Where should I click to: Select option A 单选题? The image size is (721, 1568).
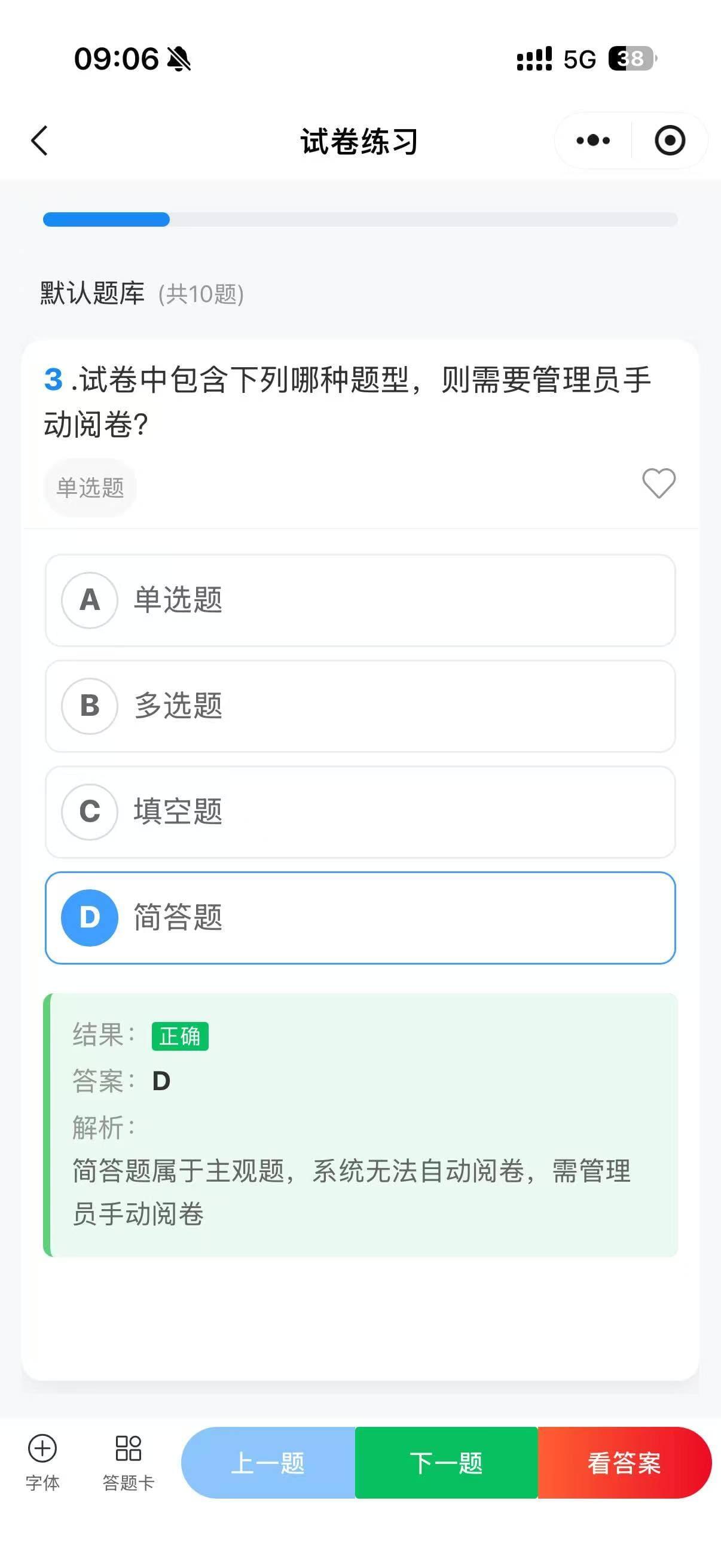[360, 600]
